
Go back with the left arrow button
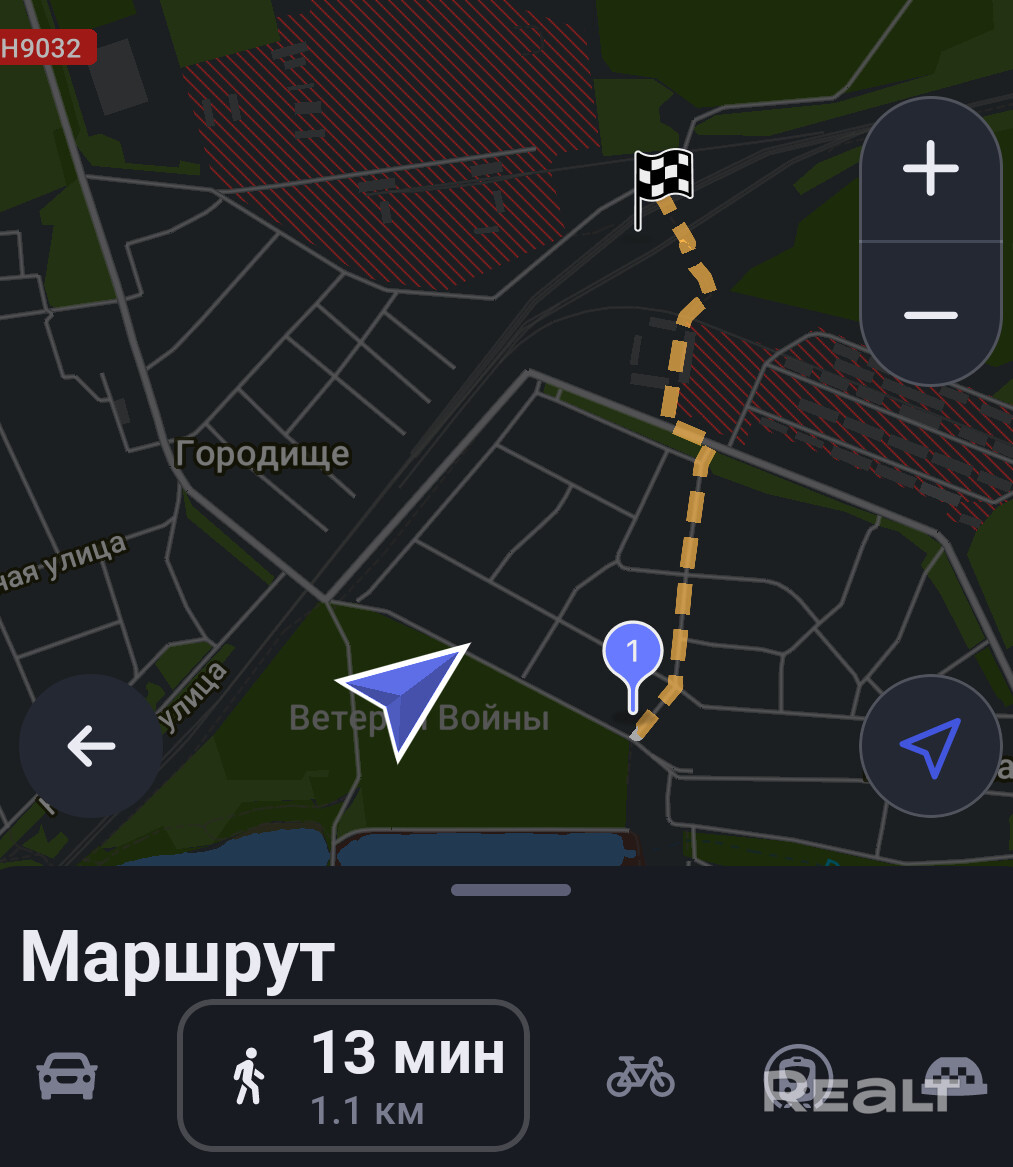click(91, 746)
